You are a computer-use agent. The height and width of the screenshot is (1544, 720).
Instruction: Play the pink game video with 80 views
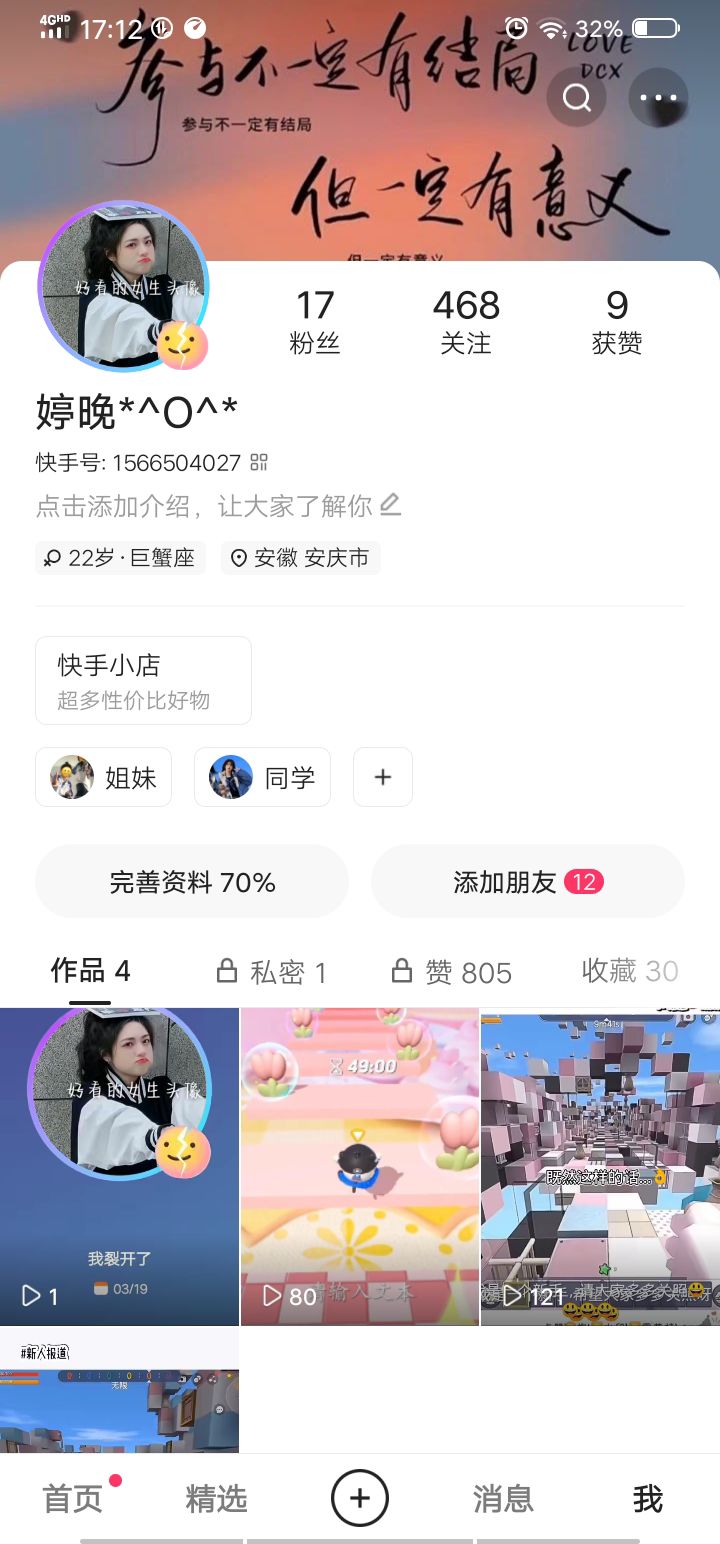pyautogui.click(x=360, y=1166)
